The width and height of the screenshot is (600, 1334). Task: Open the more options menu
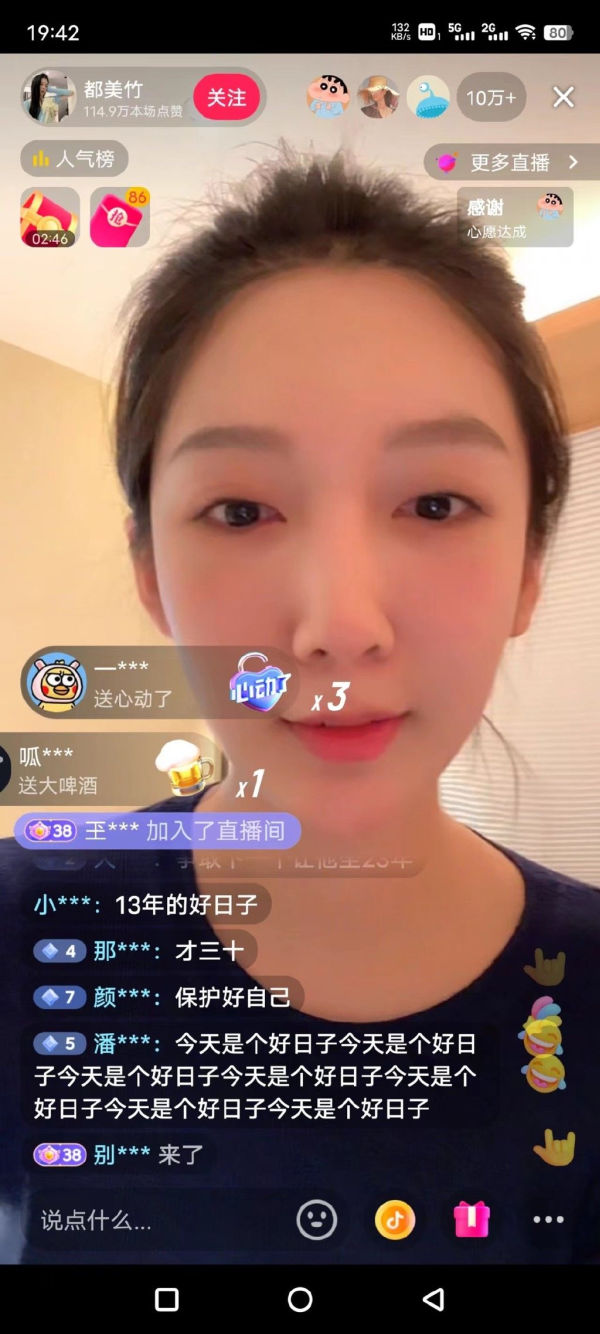tap(549, 1220)
